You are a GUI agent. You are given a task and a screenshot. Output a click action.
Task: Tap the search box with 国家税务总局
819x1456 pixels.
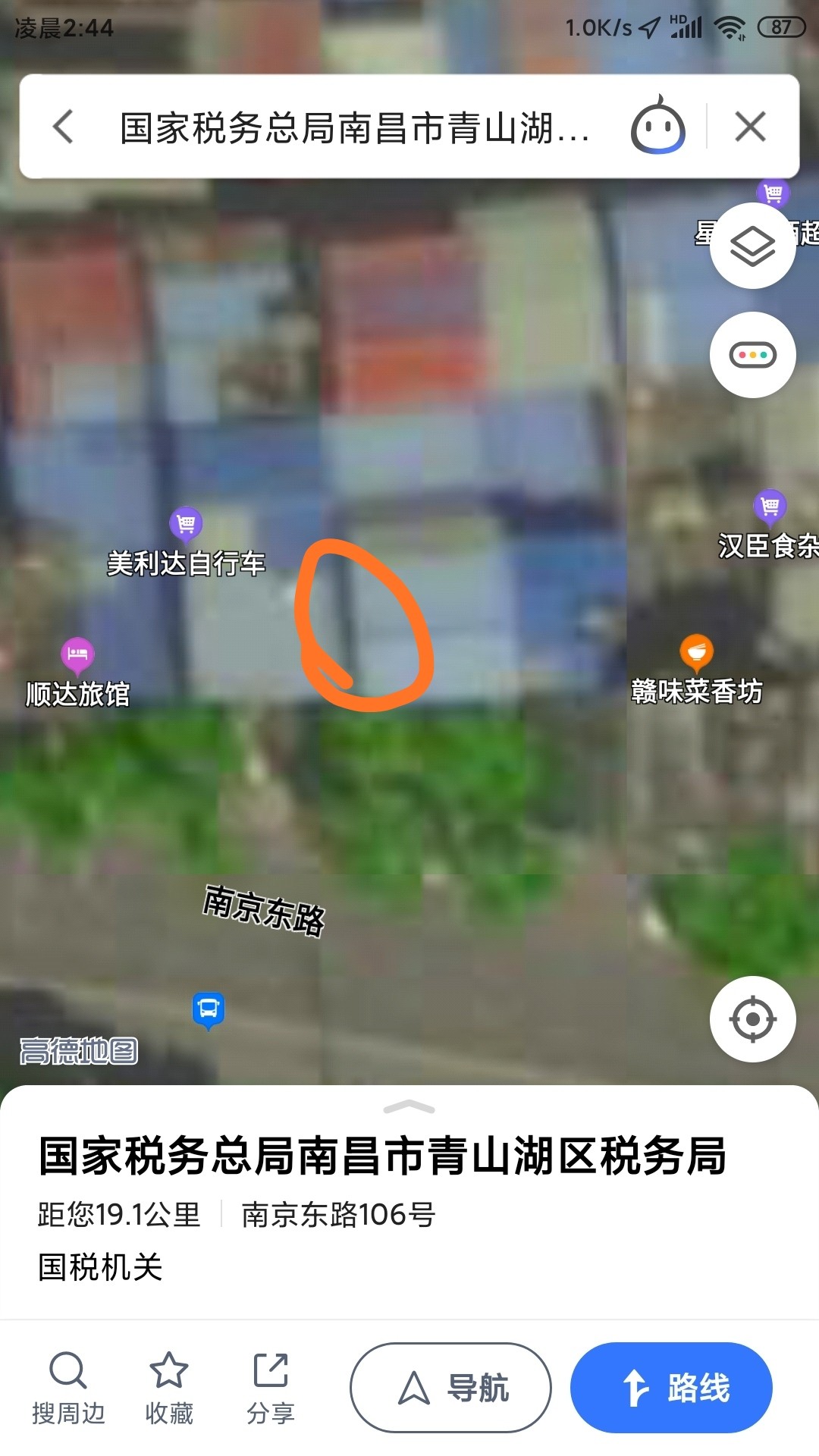tap(354, 127)
